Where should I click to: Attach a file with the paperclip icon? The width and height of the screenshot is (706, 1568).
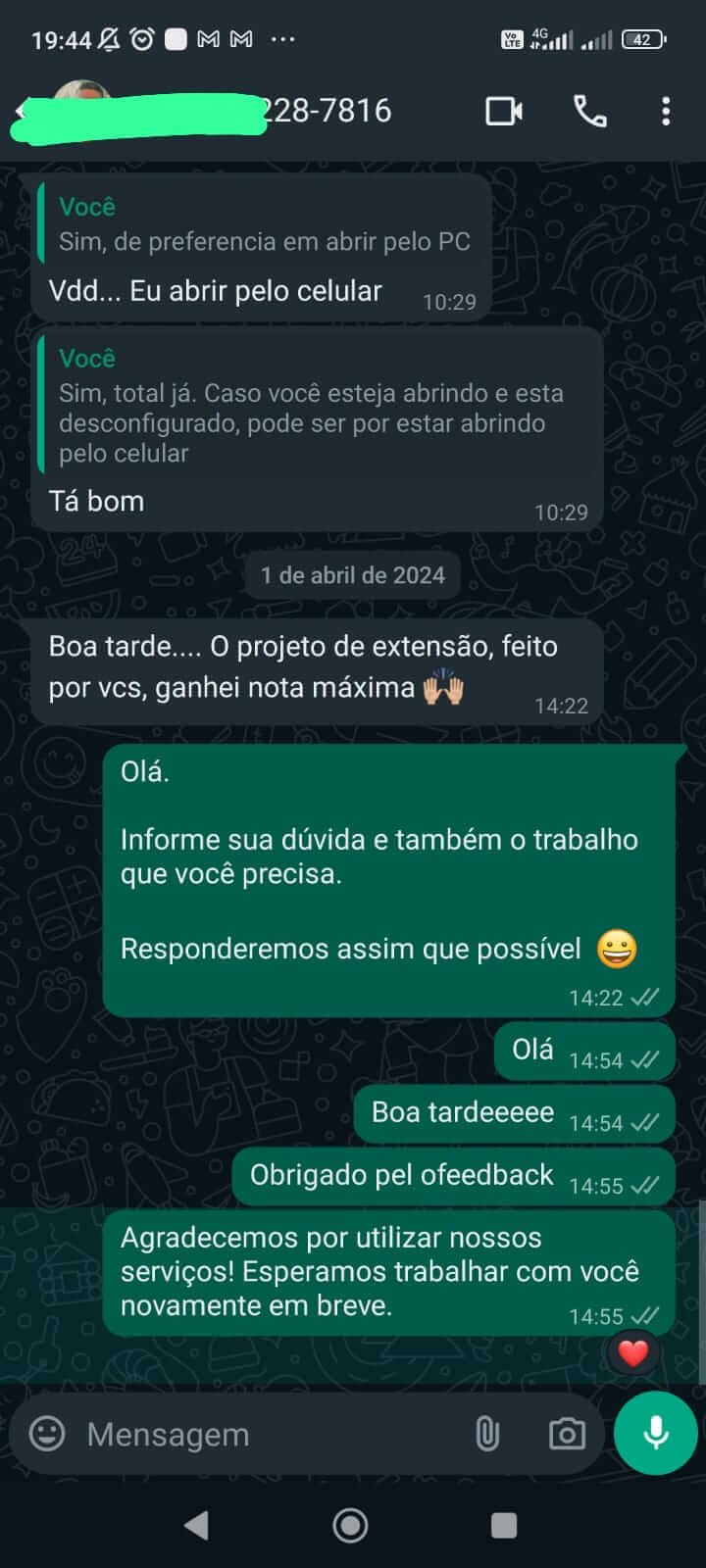(x=487, y=1434)
